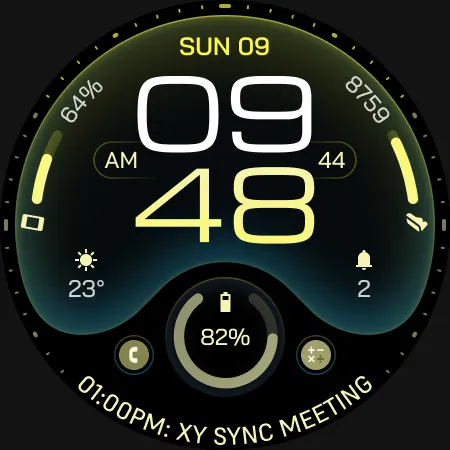Open the 23° weather complication

click(86, 274)
